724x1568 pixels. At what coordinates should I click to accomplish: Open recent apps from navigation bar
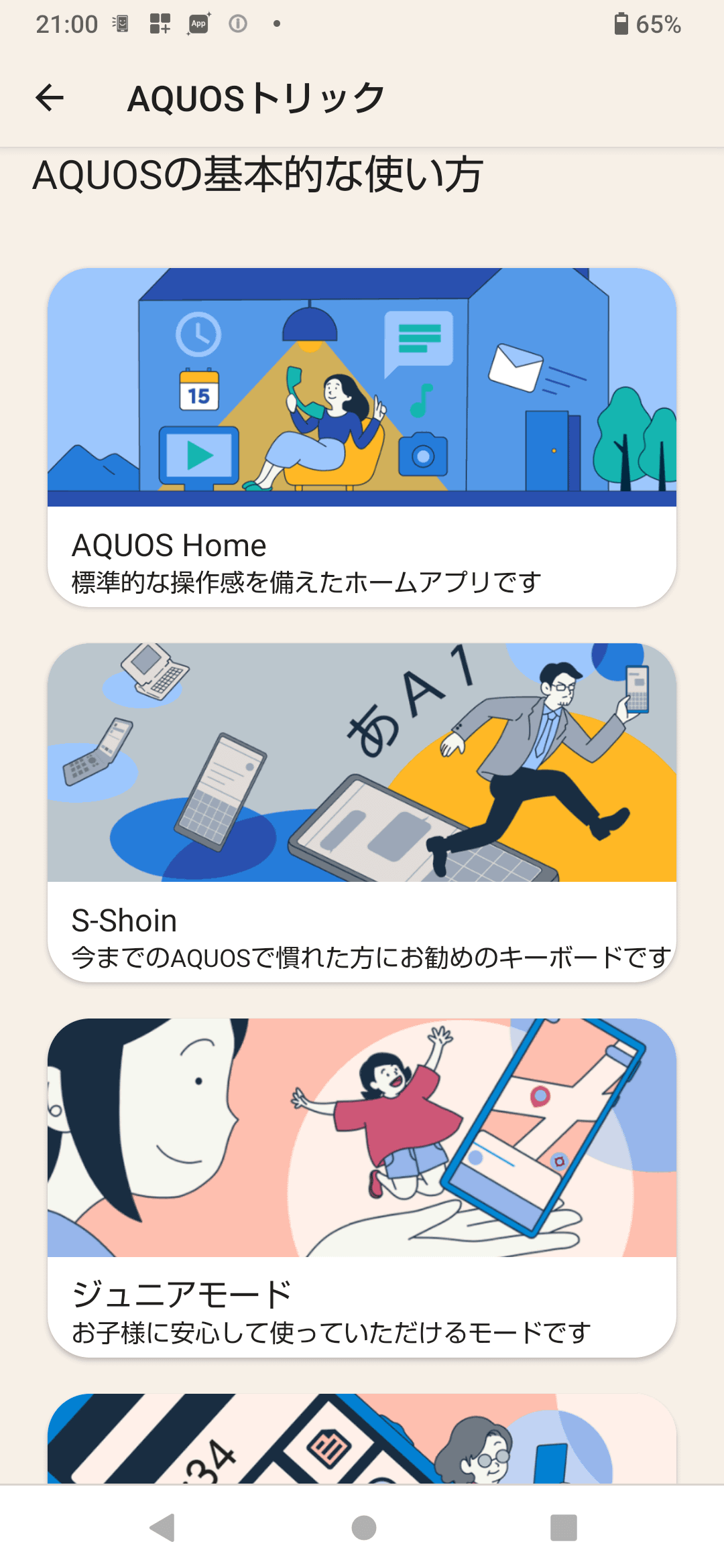point(563,1528)
